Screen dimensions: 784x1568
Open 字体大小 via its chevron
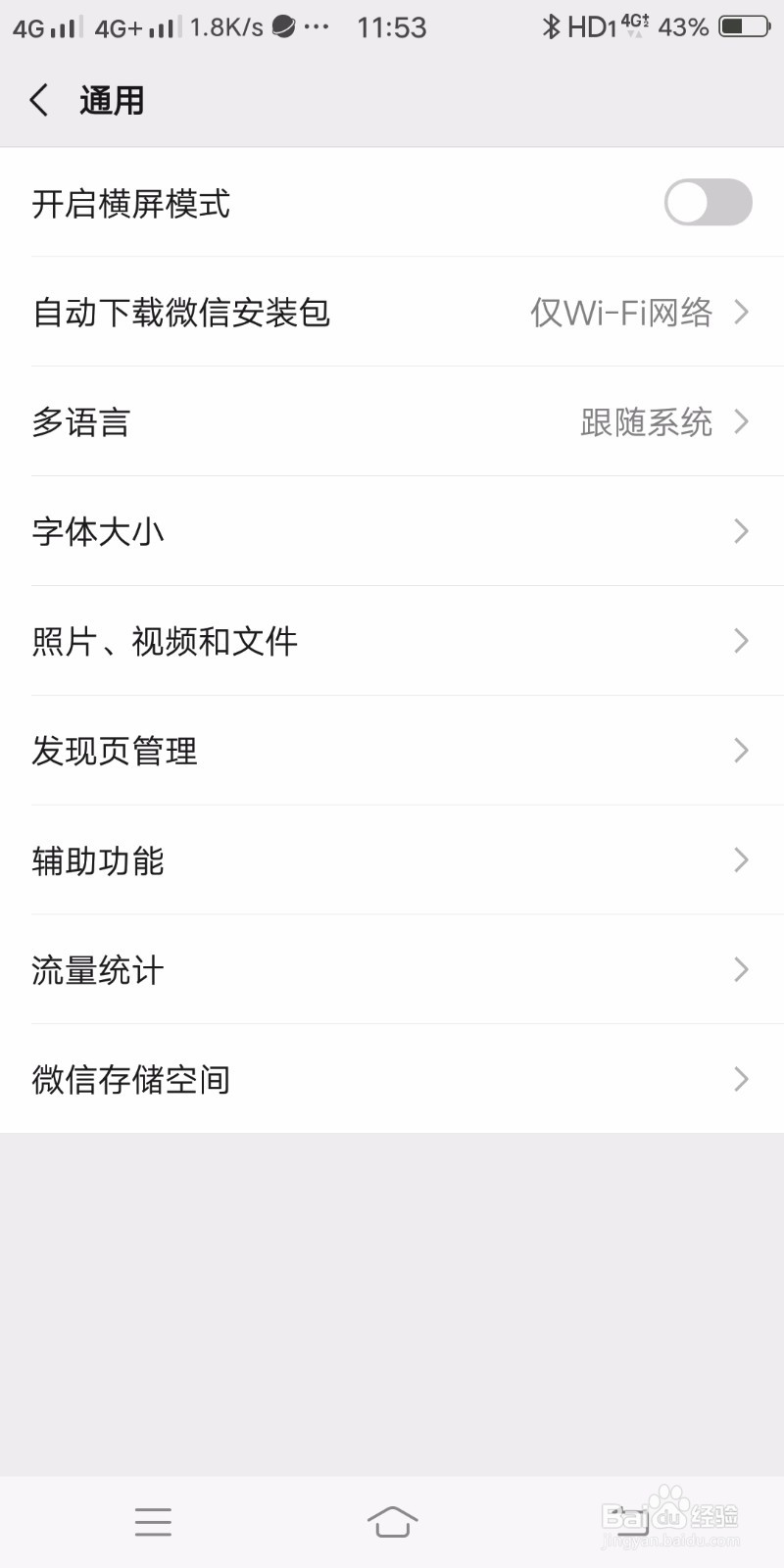click(x=740, y=531)
